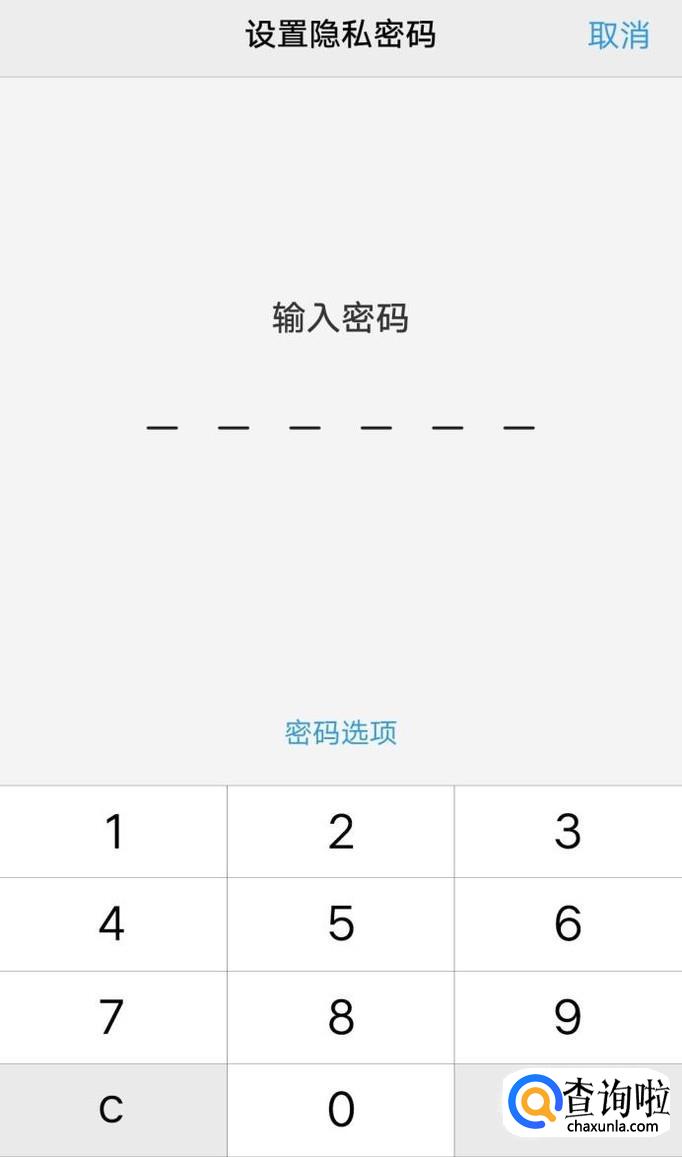Screen dimensions: 682x1157
Task: Enter digit 2 on the keypad
Action: pyautogui.click(x=341, y=832)
